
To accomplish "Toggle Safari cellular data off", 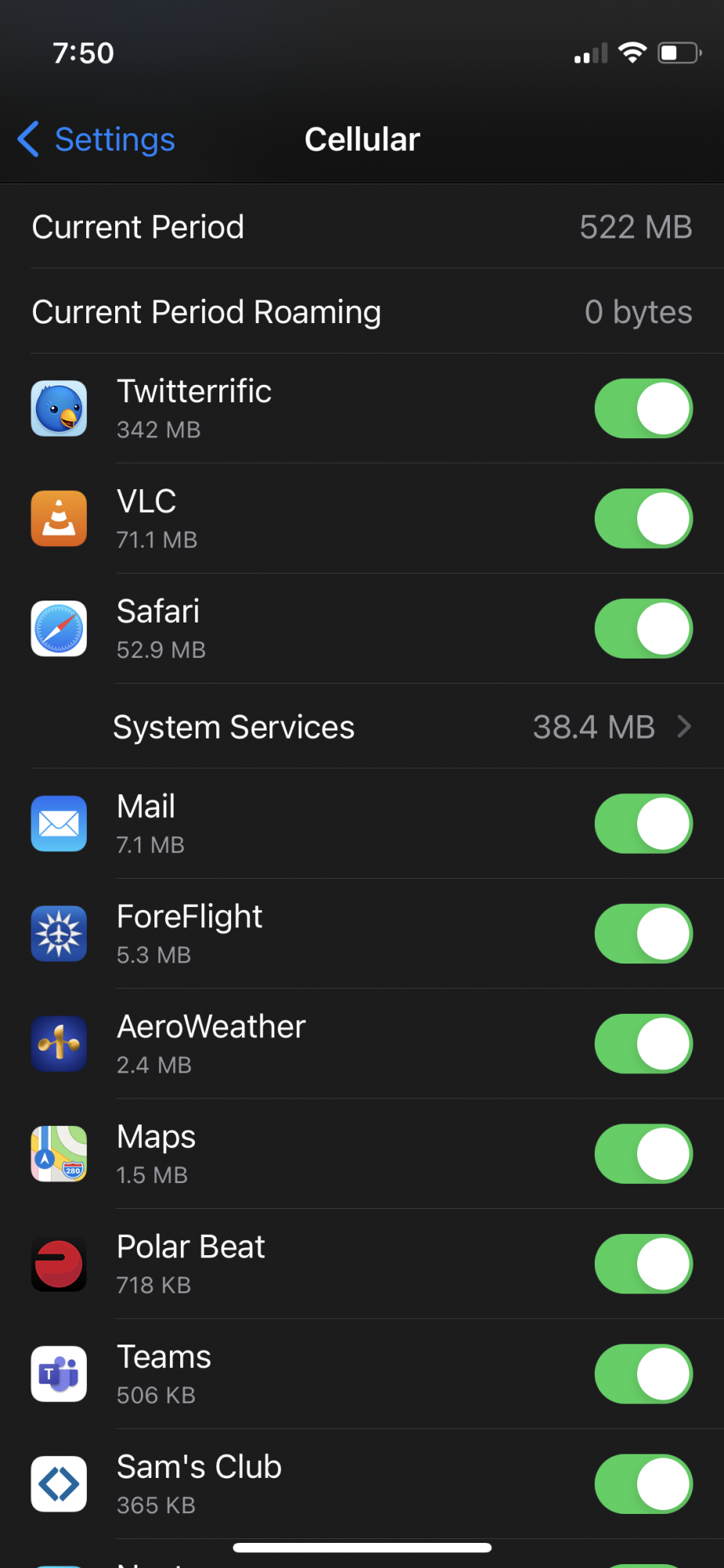I will coord(643,629).
